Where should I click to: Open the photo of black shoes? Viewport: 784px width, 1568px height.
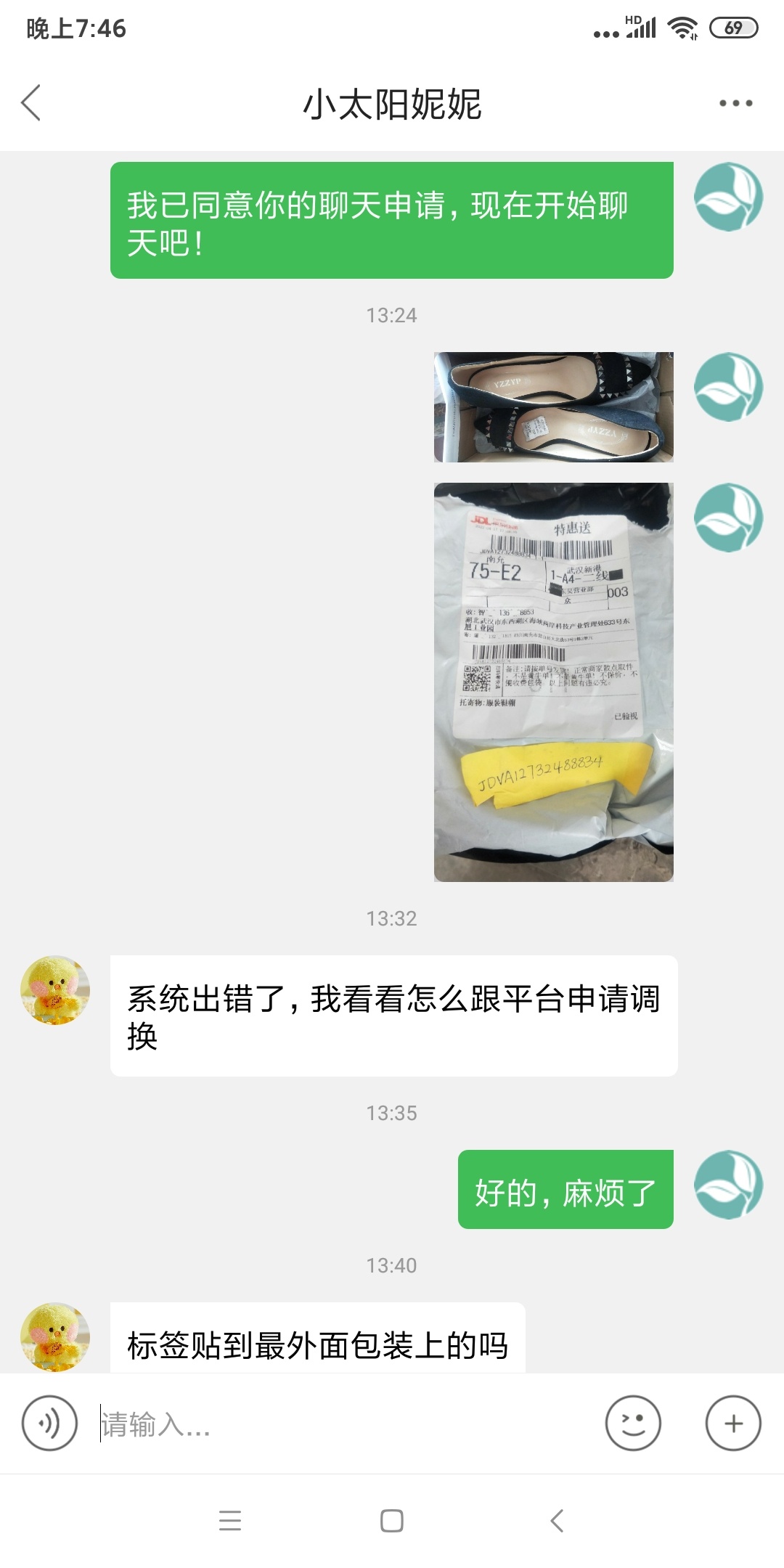coord(553,407)
